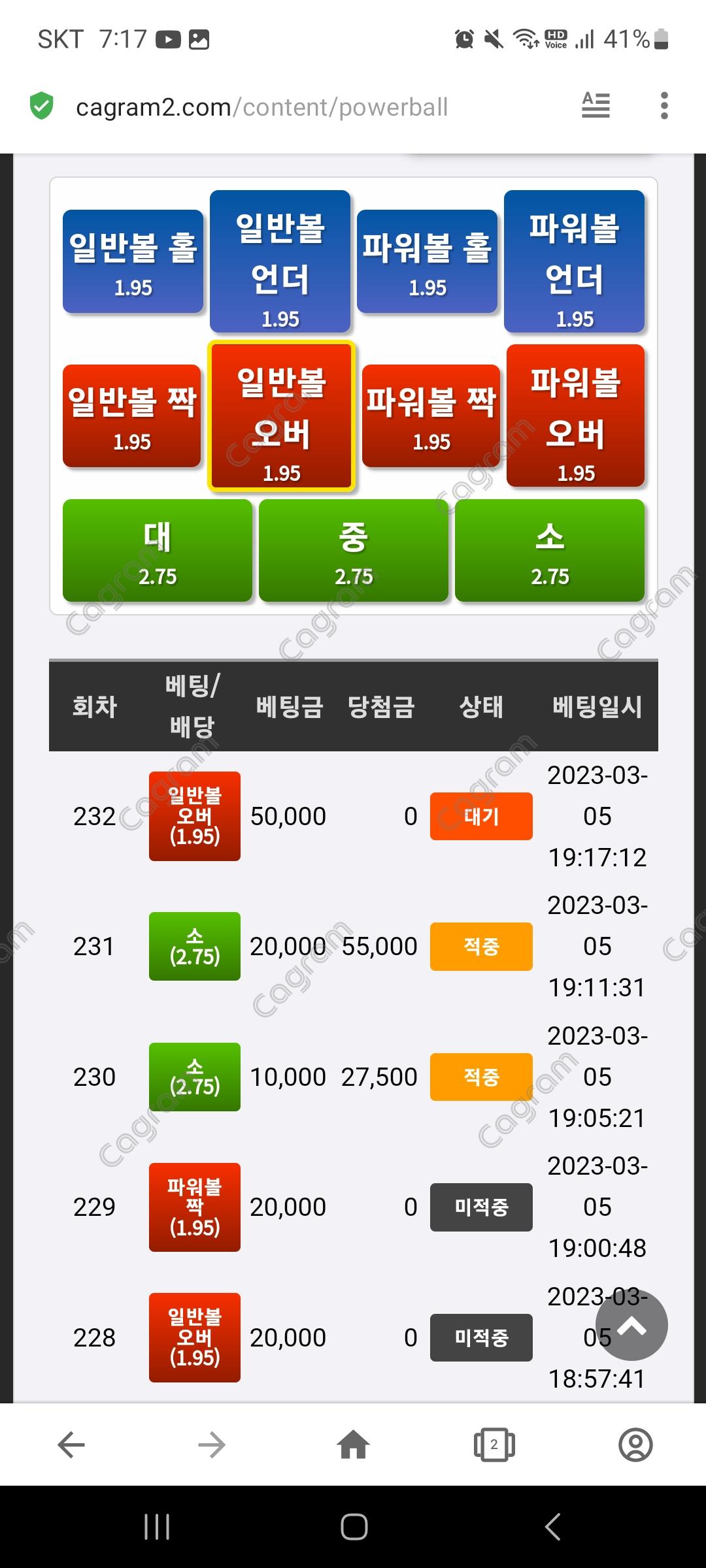Go back with the browser back arrow
Image resolution: width=706 pixels, height=1568 pixels.
click(x=71, y=1445)
